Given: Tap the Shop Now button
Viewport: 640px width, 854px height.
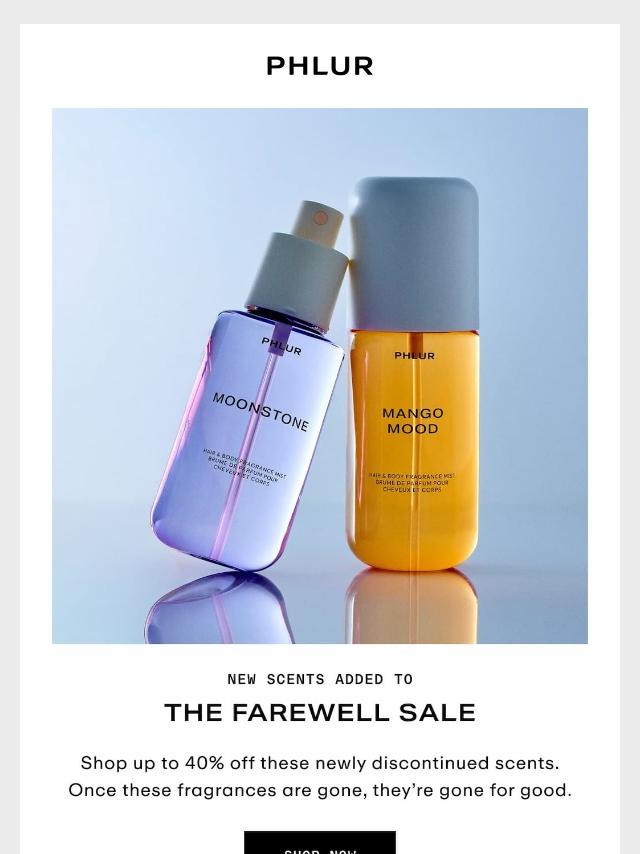Looking at the screenshot, I should [x=320, y=843].
